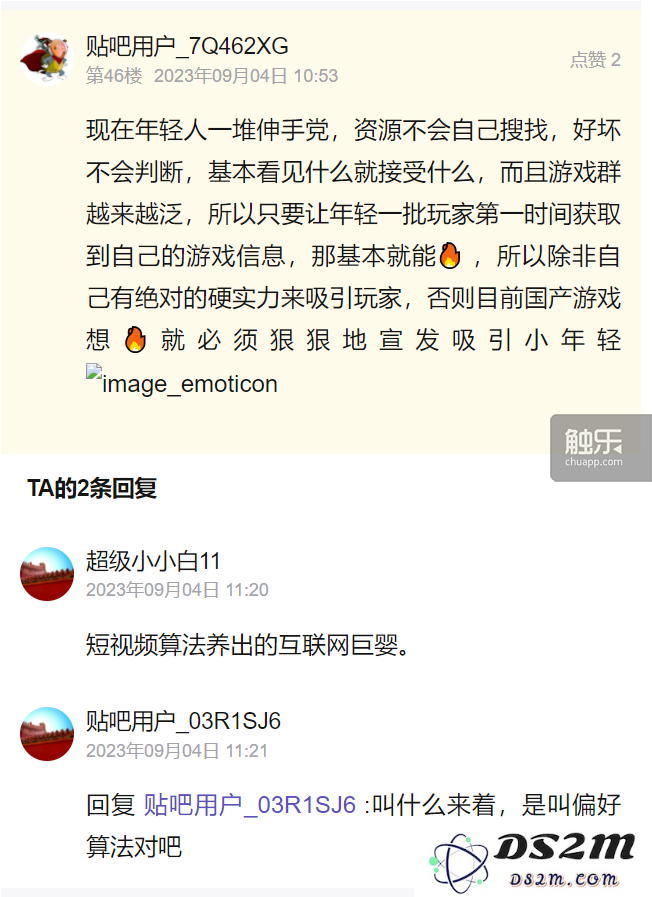The image size is (652, 897).
Task: Open username 贴吧用户_7Q462XG's profile
Action: pyautogui.click(x=187, y=46)
